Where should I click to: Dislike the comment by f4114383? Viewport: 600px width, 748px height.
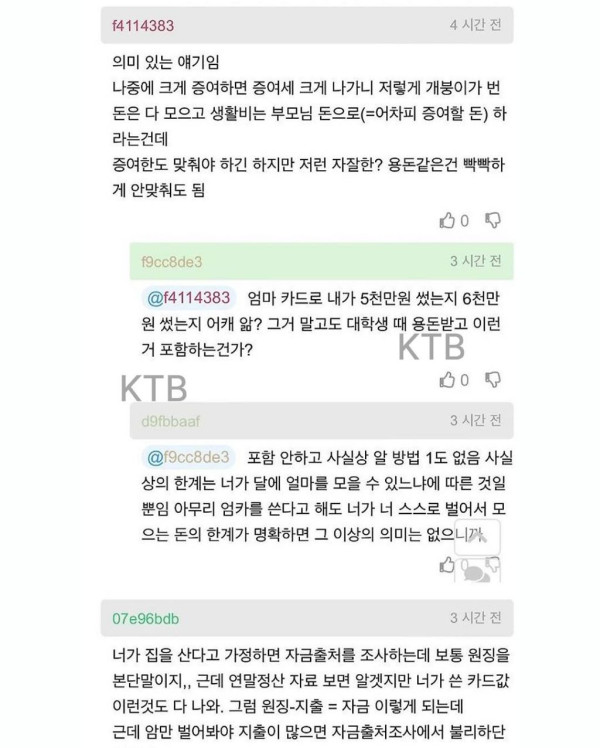tap(492, 220)
